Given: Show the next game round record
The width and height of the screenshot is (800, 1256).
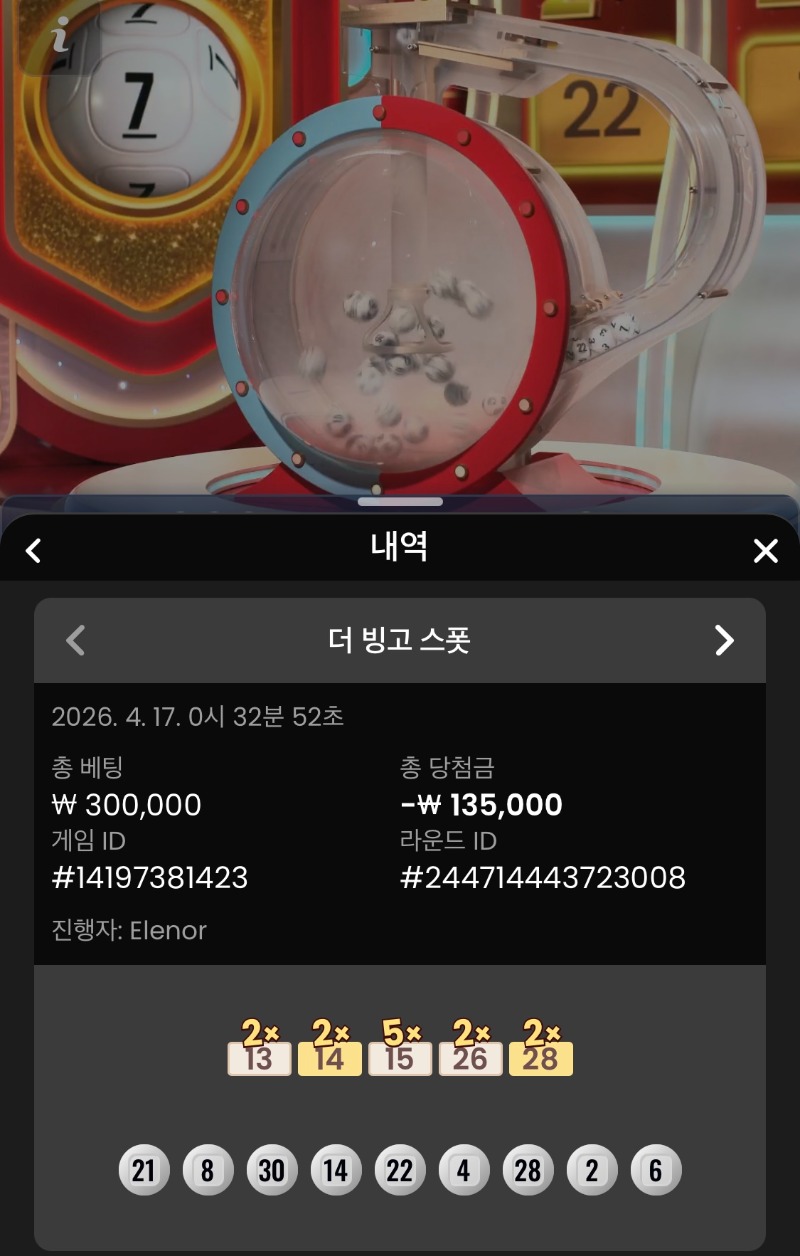Looking at the screenshot, I should coord(724,640).
